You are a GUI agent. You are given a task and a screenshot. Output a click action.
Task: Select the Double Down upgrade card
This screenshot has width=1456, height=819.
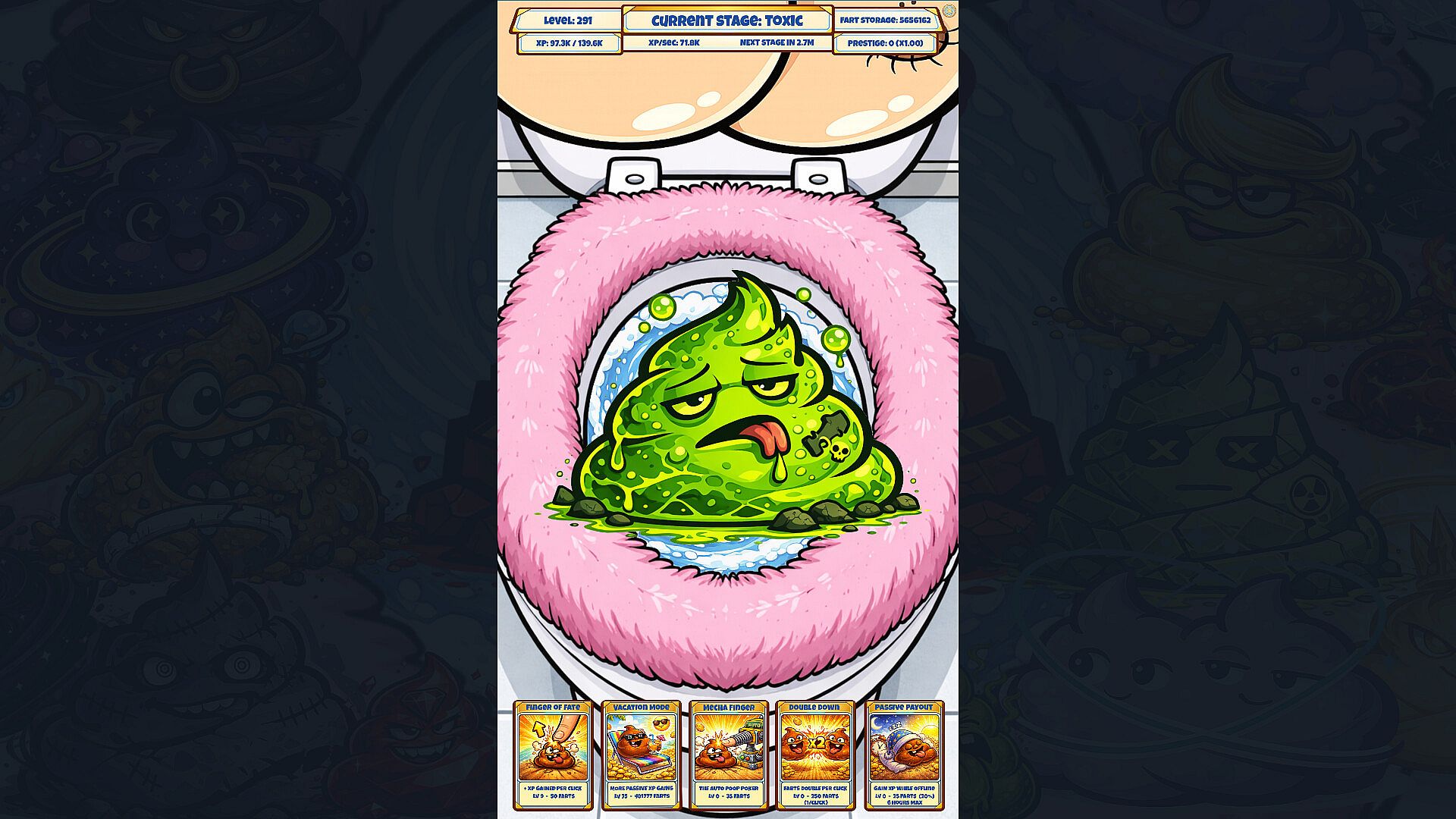click(x=815, y=755)
